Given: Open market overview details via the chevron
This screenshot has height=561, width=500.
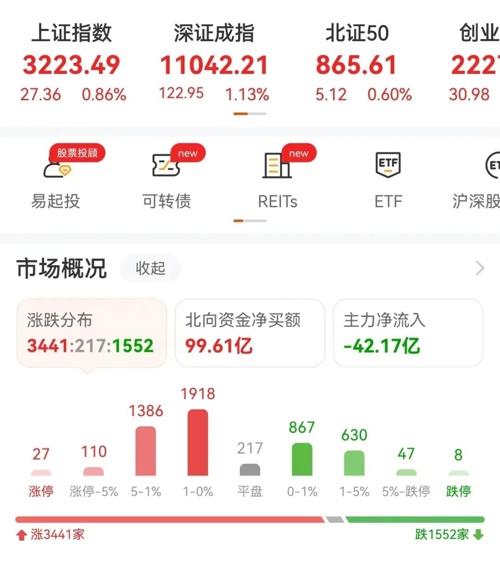Looking at the screenshot, I should [480, 268].
